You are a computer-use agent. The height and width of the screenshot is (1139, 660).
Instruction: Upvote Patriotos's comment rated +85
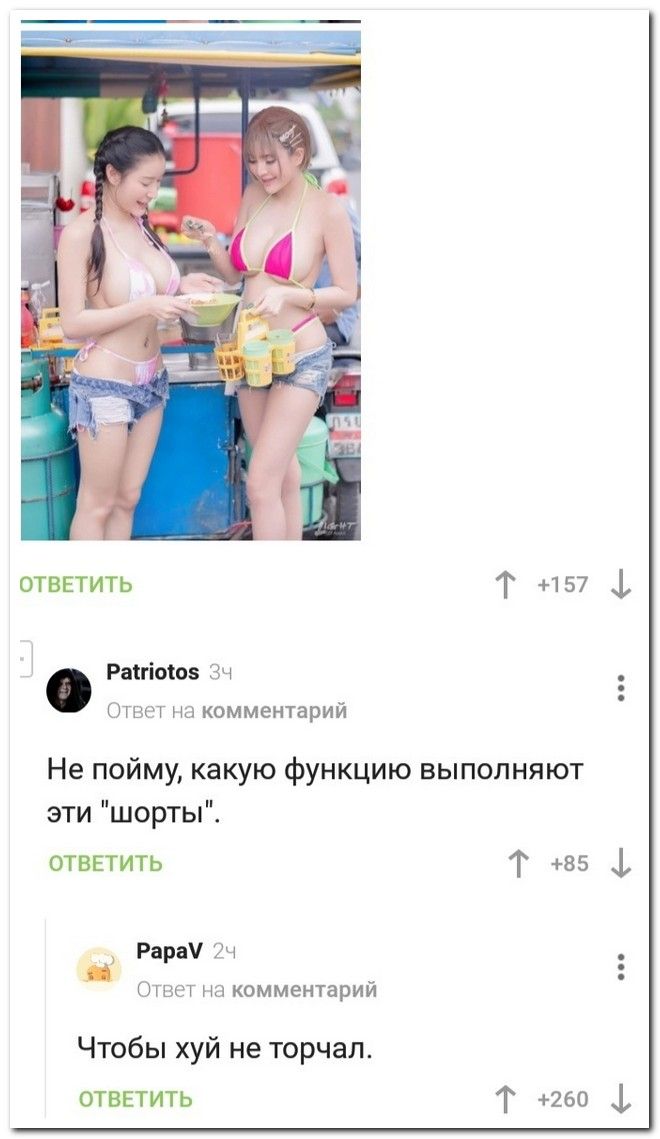pyautogui.click(x=520, y=863)
